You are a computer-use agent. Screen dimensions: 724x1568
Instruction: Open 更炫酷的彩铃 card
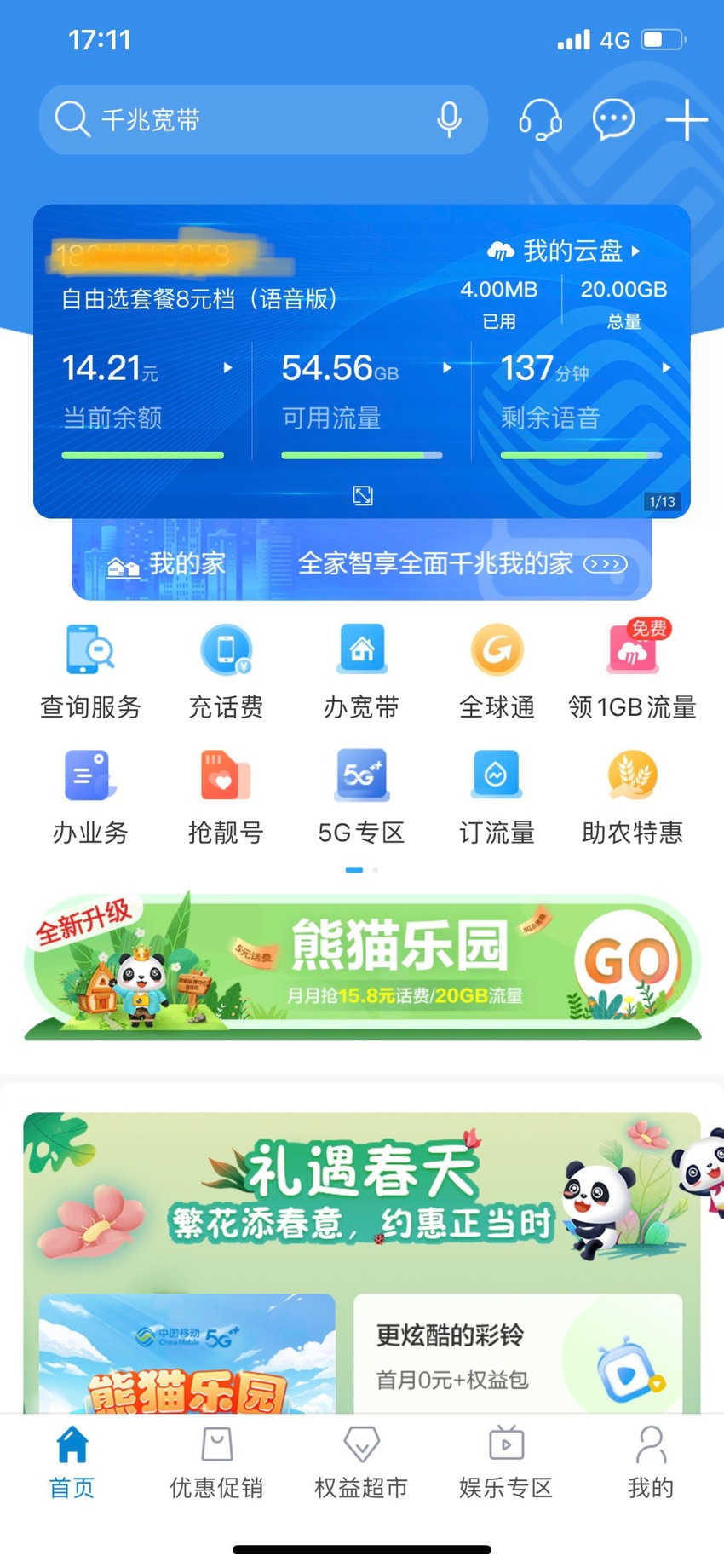click(x=518, y=1353)
